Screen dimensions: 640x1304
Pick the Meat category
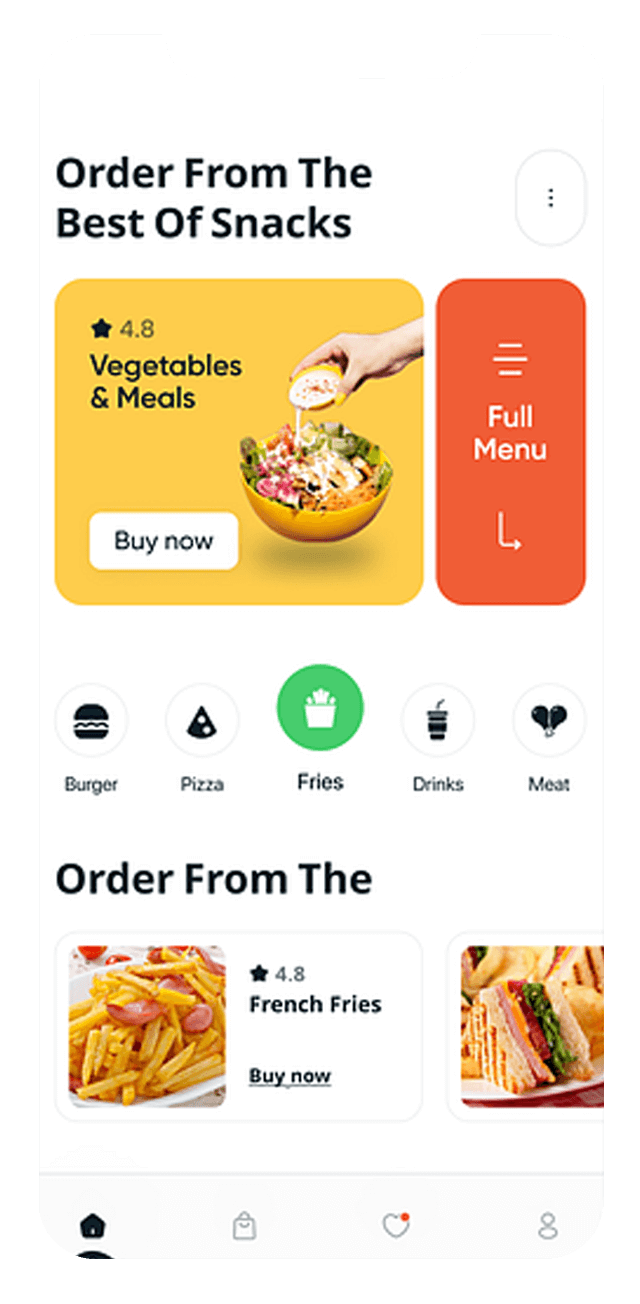548,720
